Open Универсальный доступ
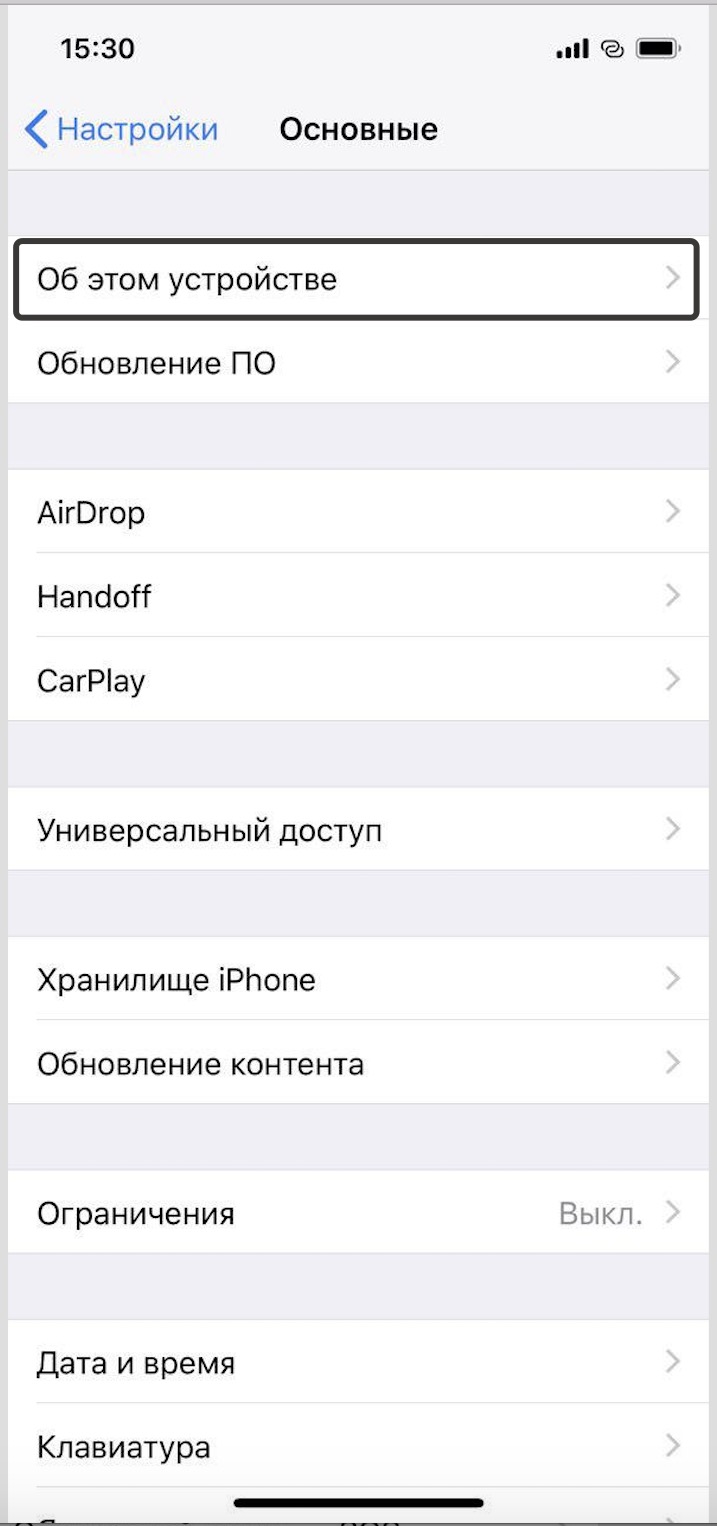 [356, 830]
